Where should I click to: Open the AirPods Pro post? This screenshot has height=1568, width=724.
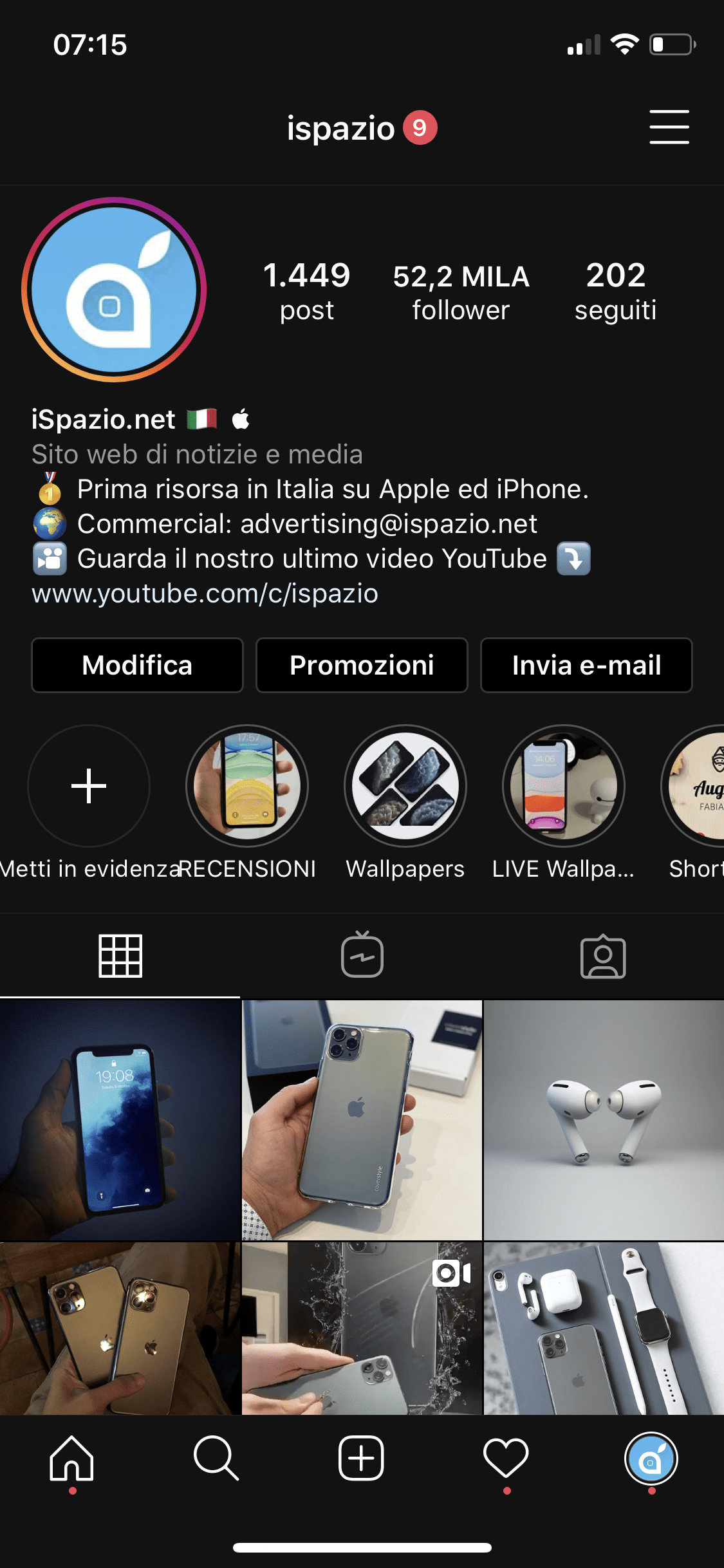click(x=604, y=1120)
